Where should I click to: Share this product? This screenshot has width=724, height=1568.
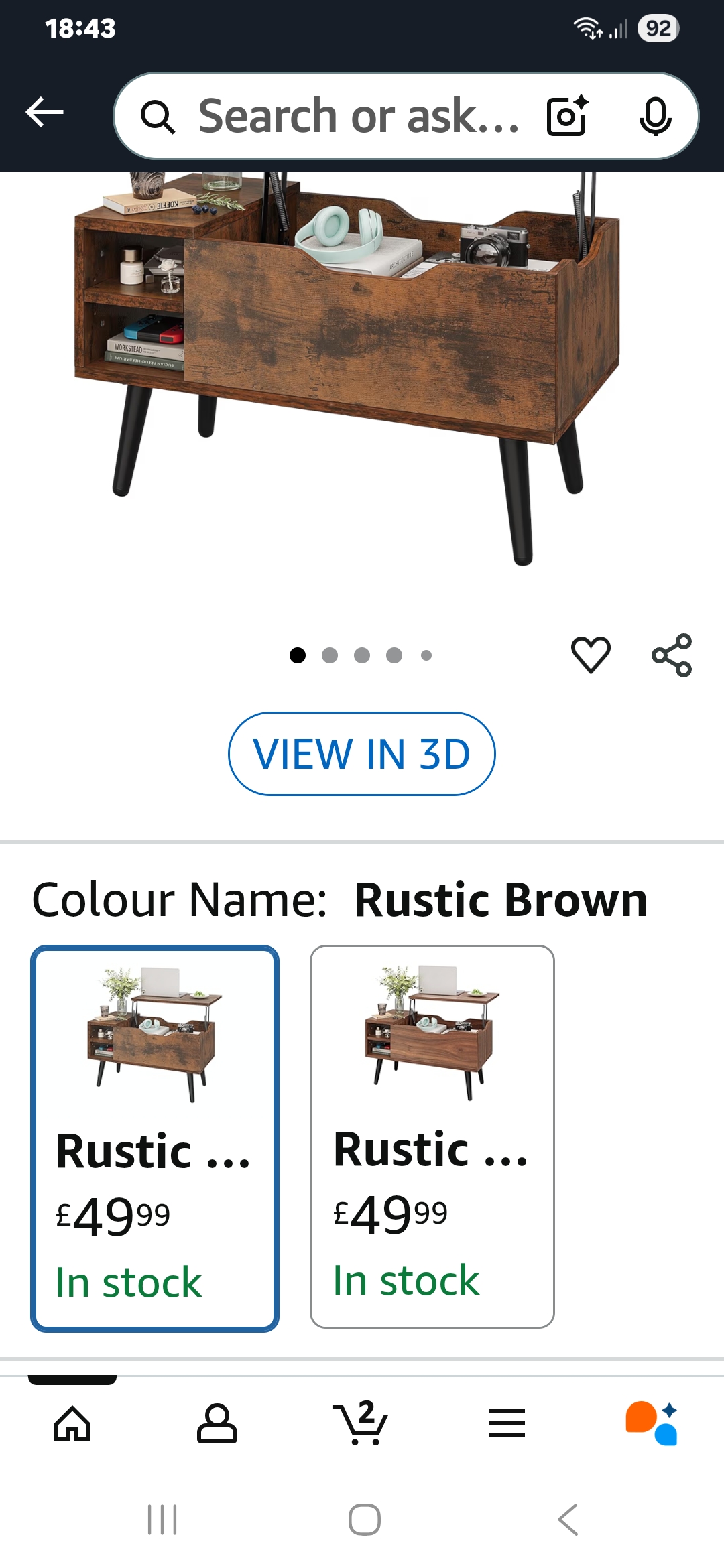pos(671,655)
